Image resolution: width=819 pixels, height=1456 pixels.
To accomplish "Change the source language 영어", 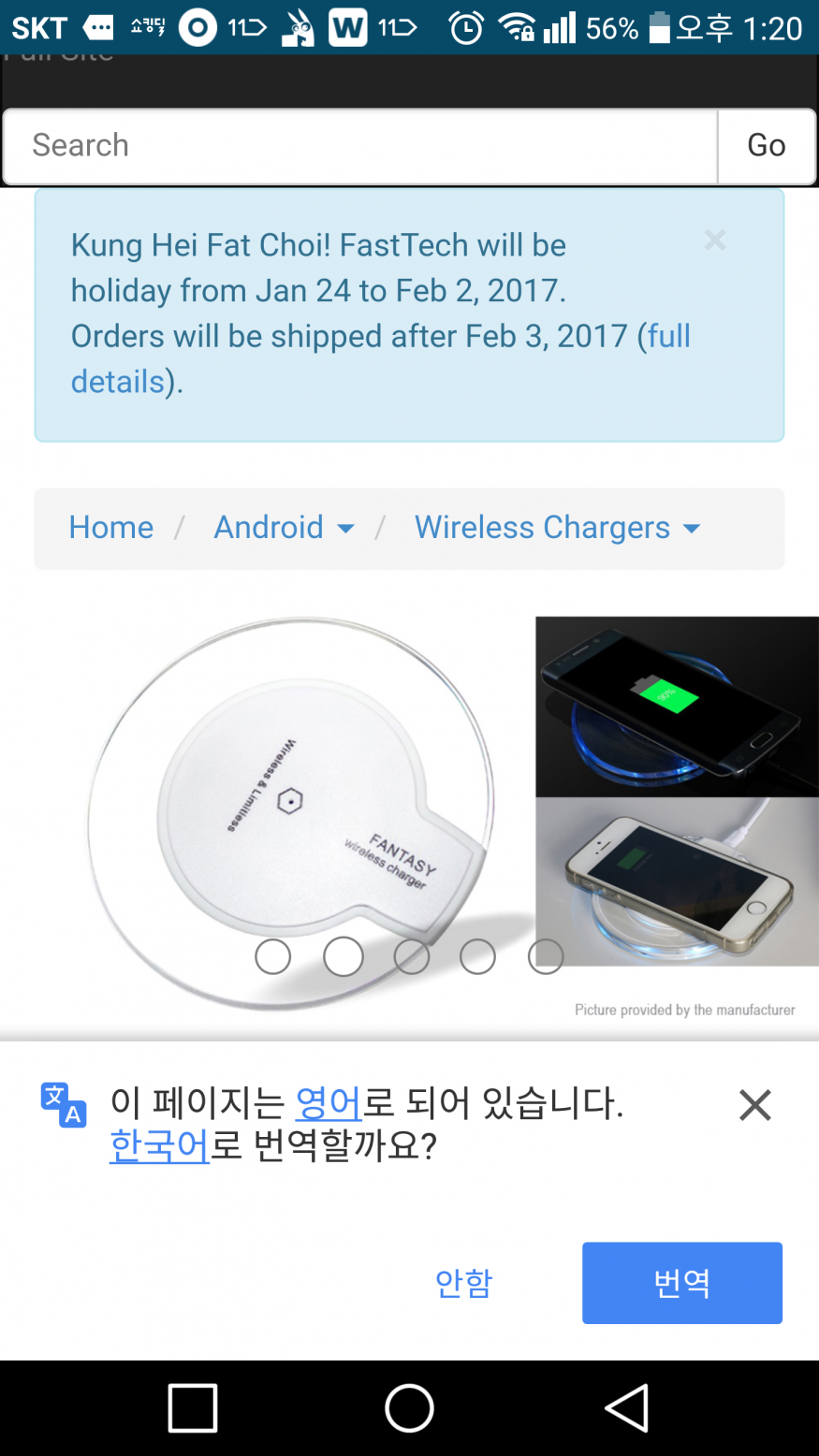I will (328, 1103).
